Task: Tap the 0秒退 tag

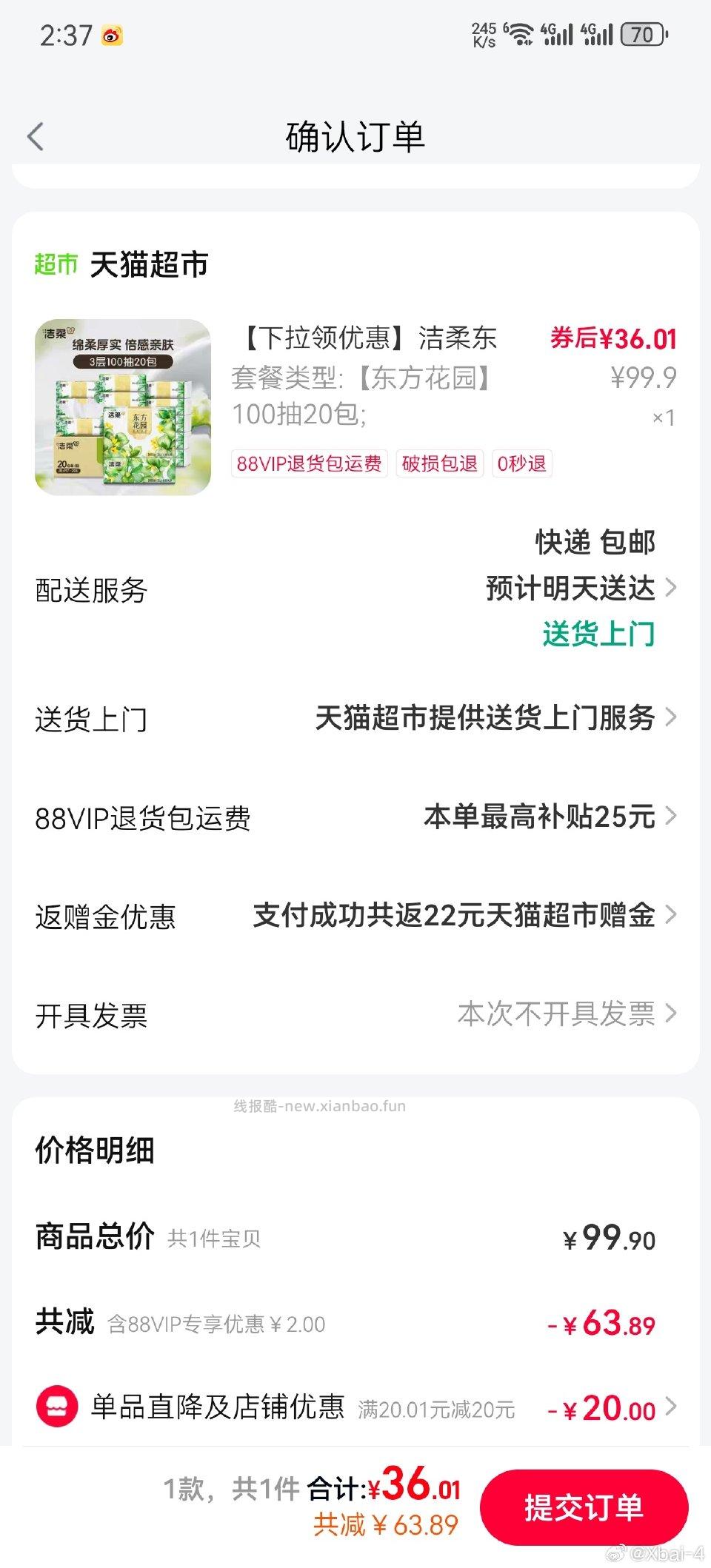Action: pyautogui.click(x=521, y=463)
